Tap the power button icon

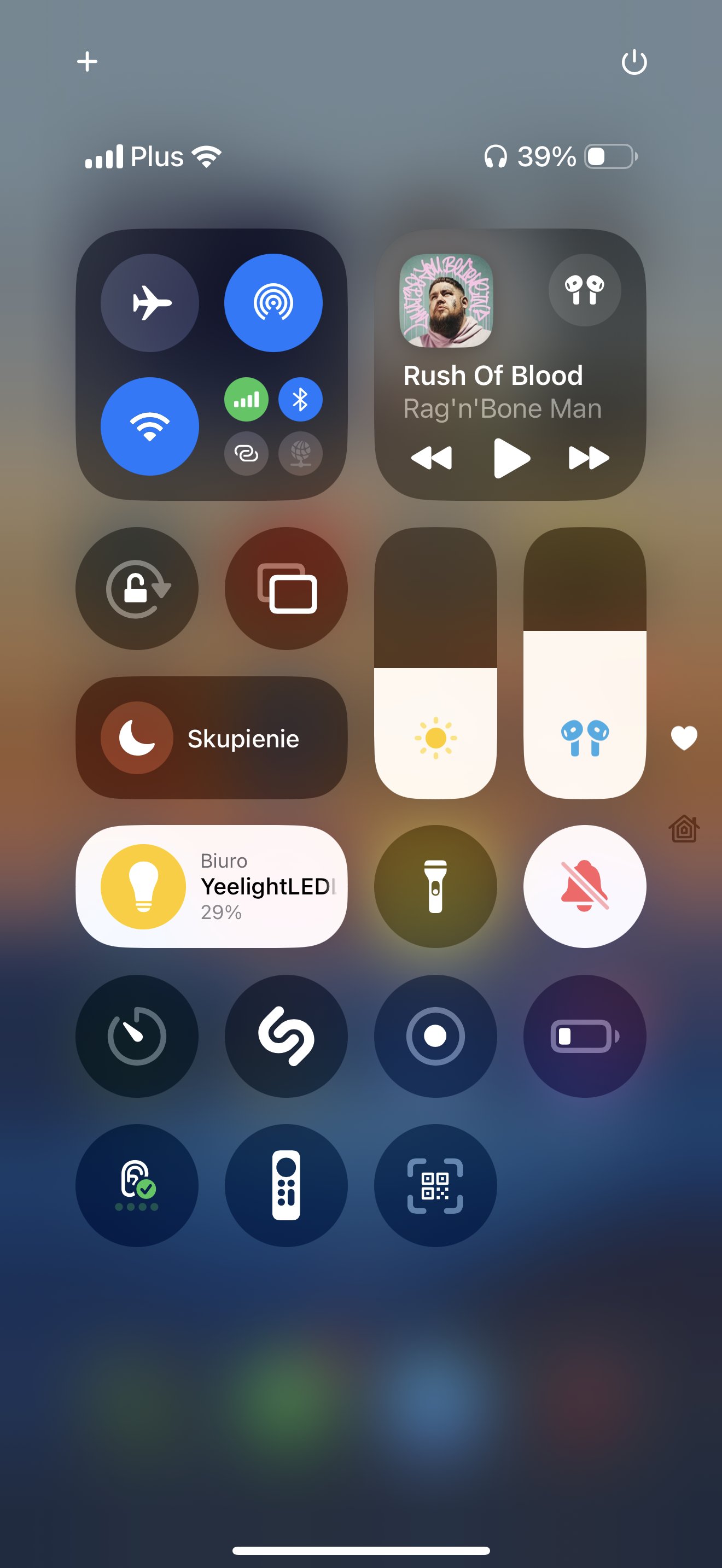coord(634,62)
